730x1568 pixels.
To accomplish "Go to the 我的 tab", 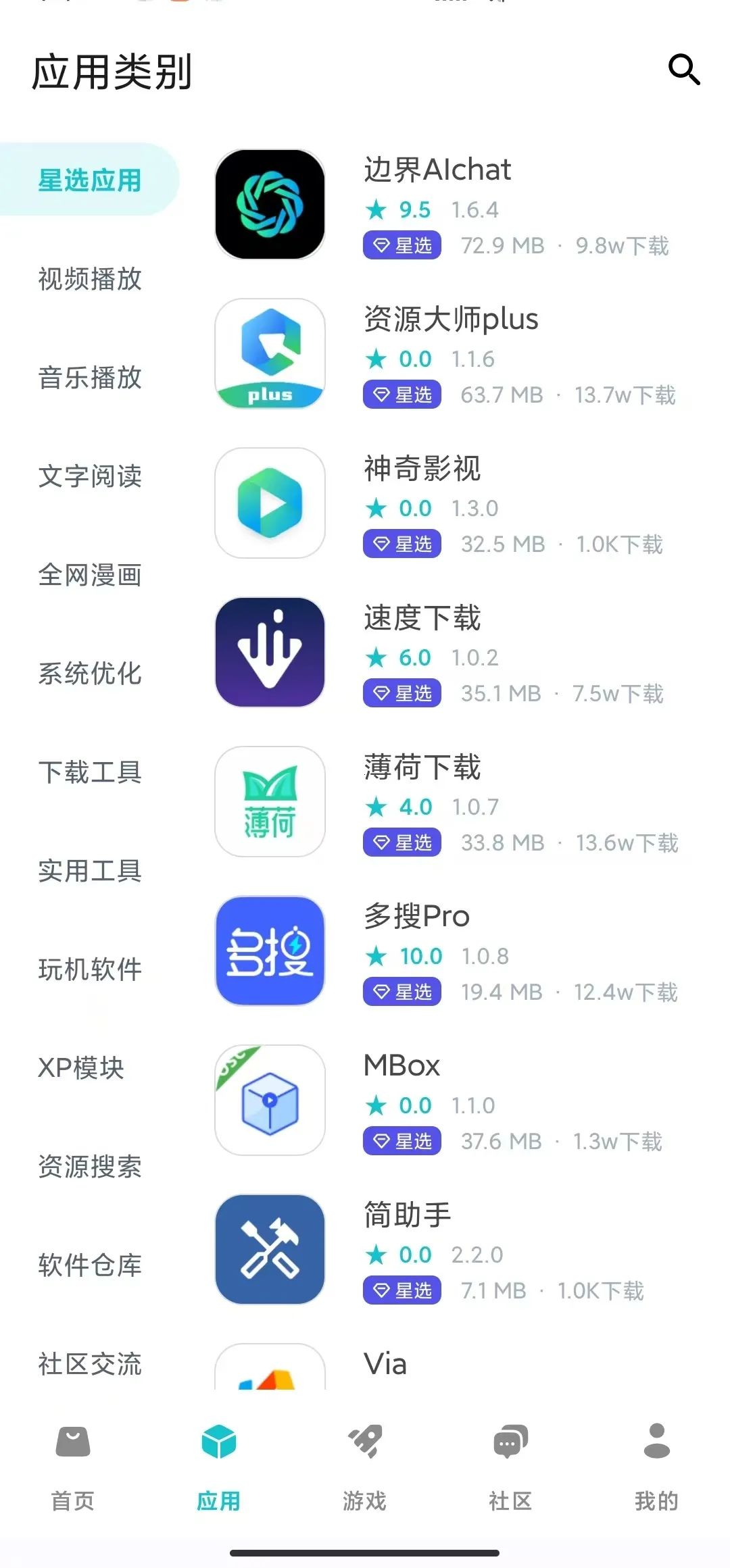I will (657, 1467).
